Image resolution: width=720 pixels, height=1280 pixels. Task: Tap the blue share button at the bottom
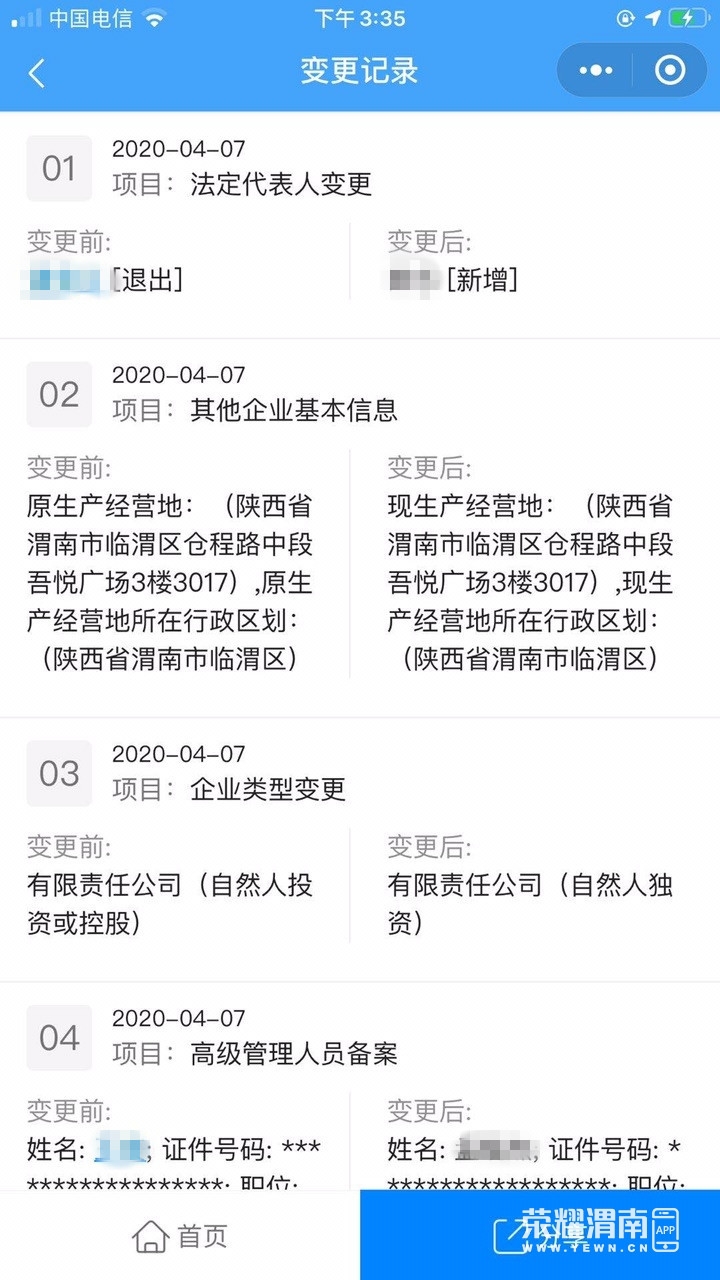(x=540, y=1235)
